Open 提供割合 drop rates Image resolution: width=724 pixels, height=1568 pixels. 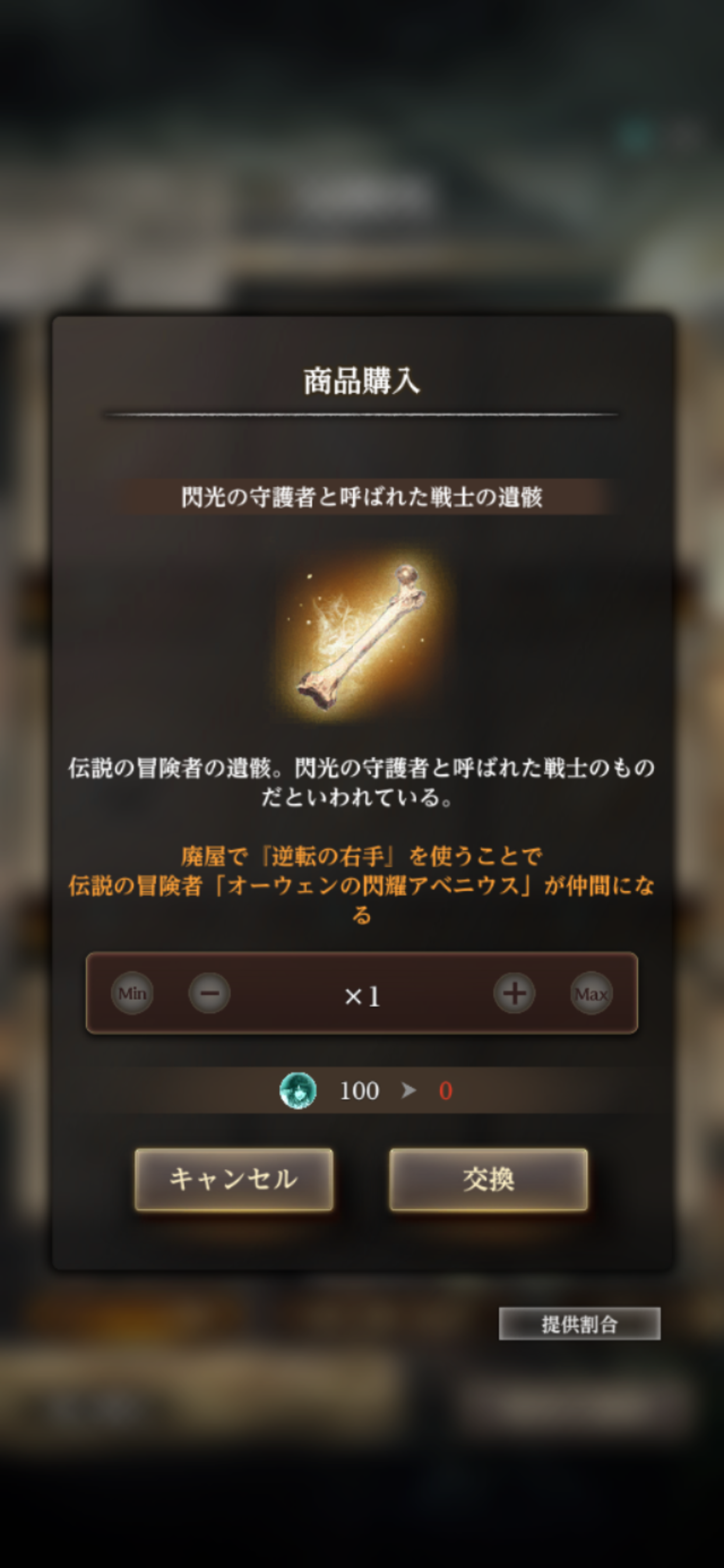[x=579, y=1324]
